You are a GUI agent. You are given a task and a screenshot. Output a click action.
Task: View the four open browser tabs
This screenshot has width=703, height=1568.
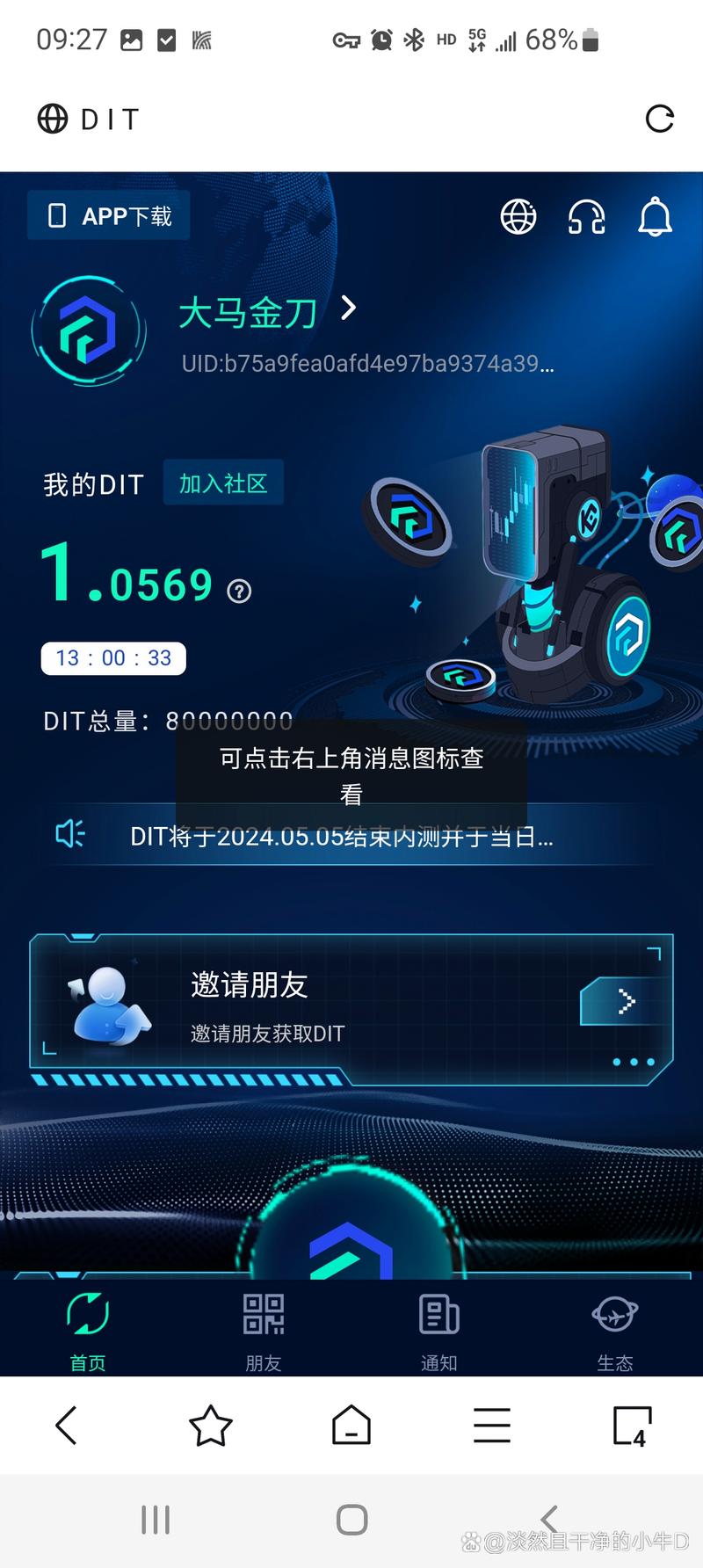pyautogui.click(x=632, y=1425)
